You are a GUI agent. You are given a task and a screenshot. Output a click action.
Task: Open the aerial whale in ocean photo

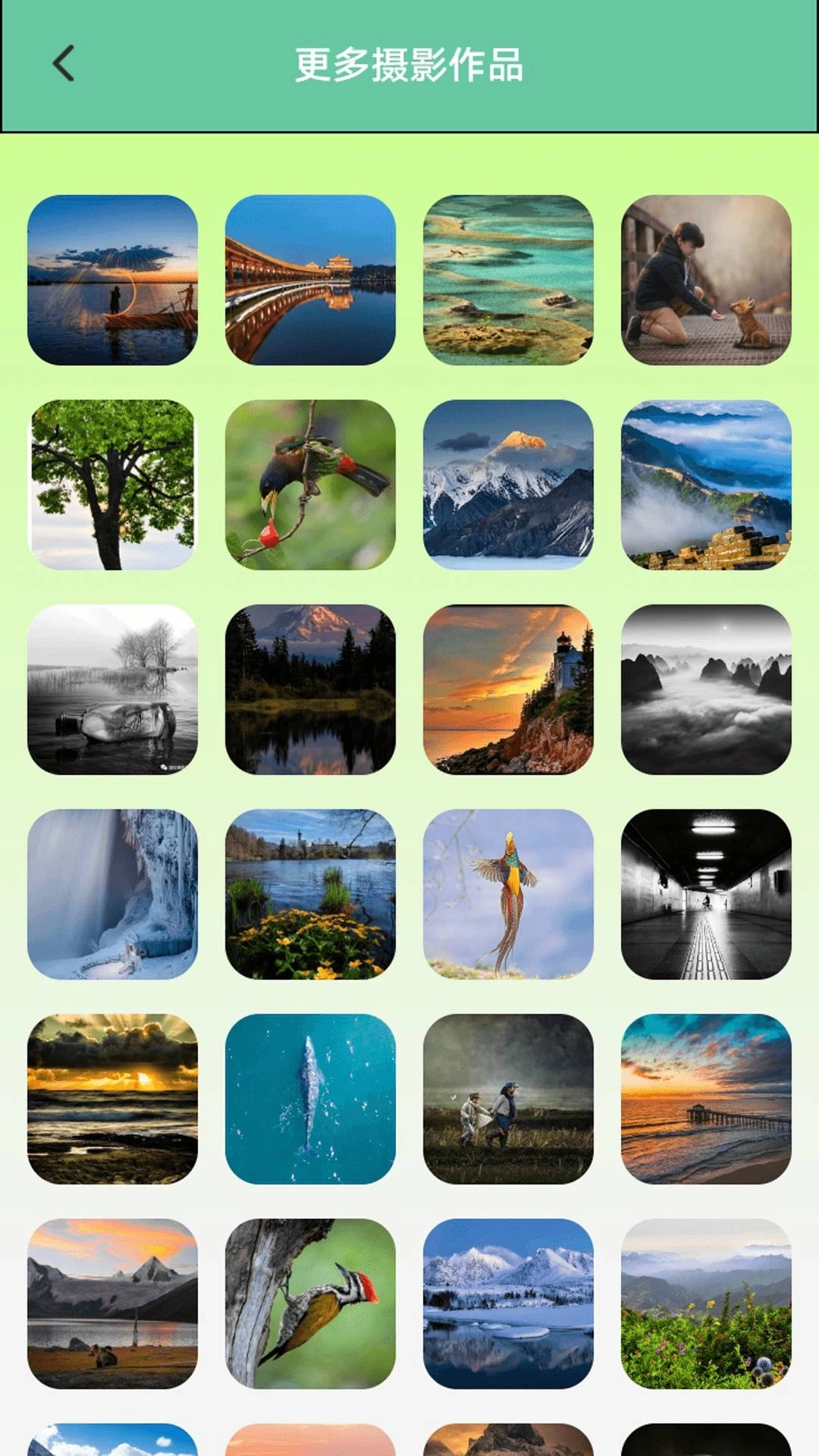click(310, 1099)
